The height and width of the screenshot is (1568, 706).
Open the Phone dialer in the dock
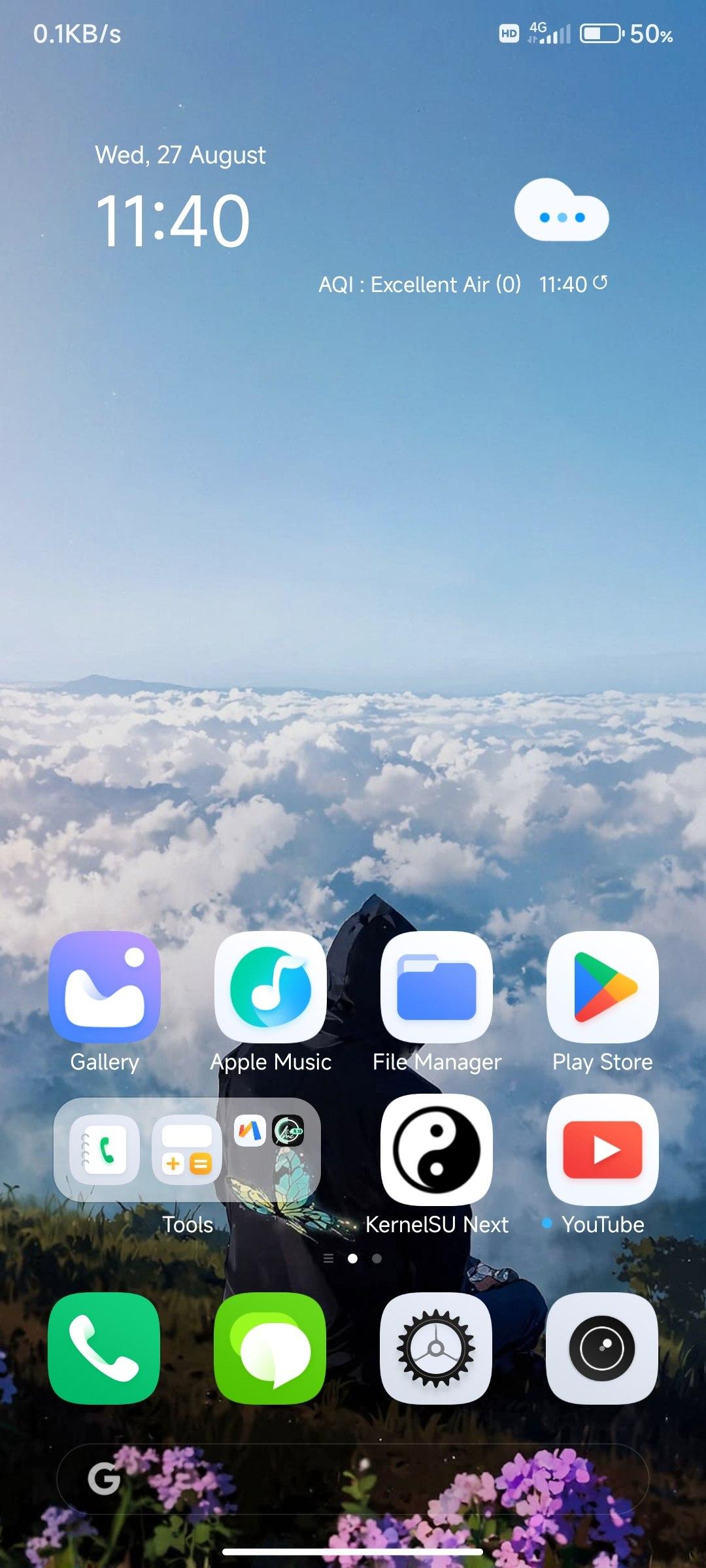click(105, 1348)
